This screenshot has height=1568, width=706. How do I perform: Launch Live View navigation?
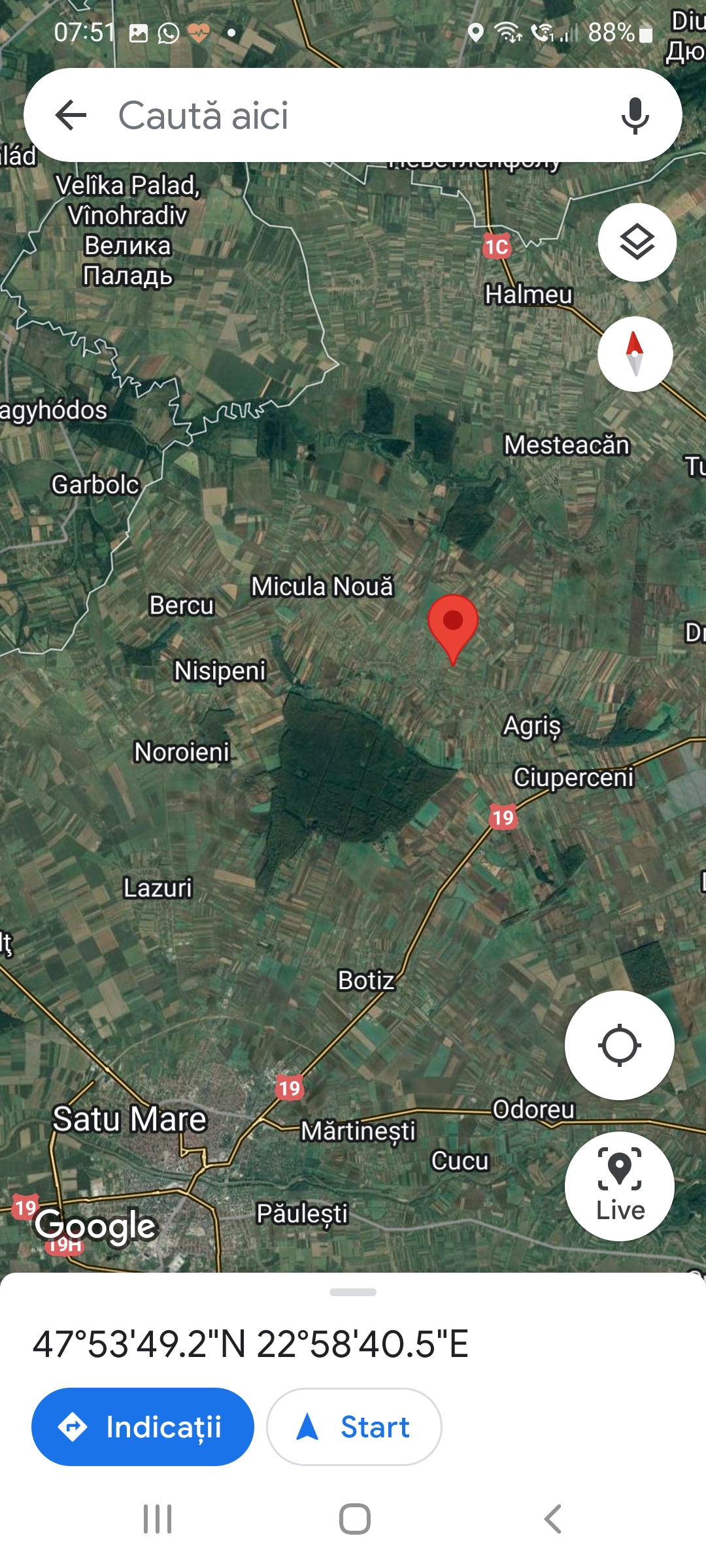619,1186
